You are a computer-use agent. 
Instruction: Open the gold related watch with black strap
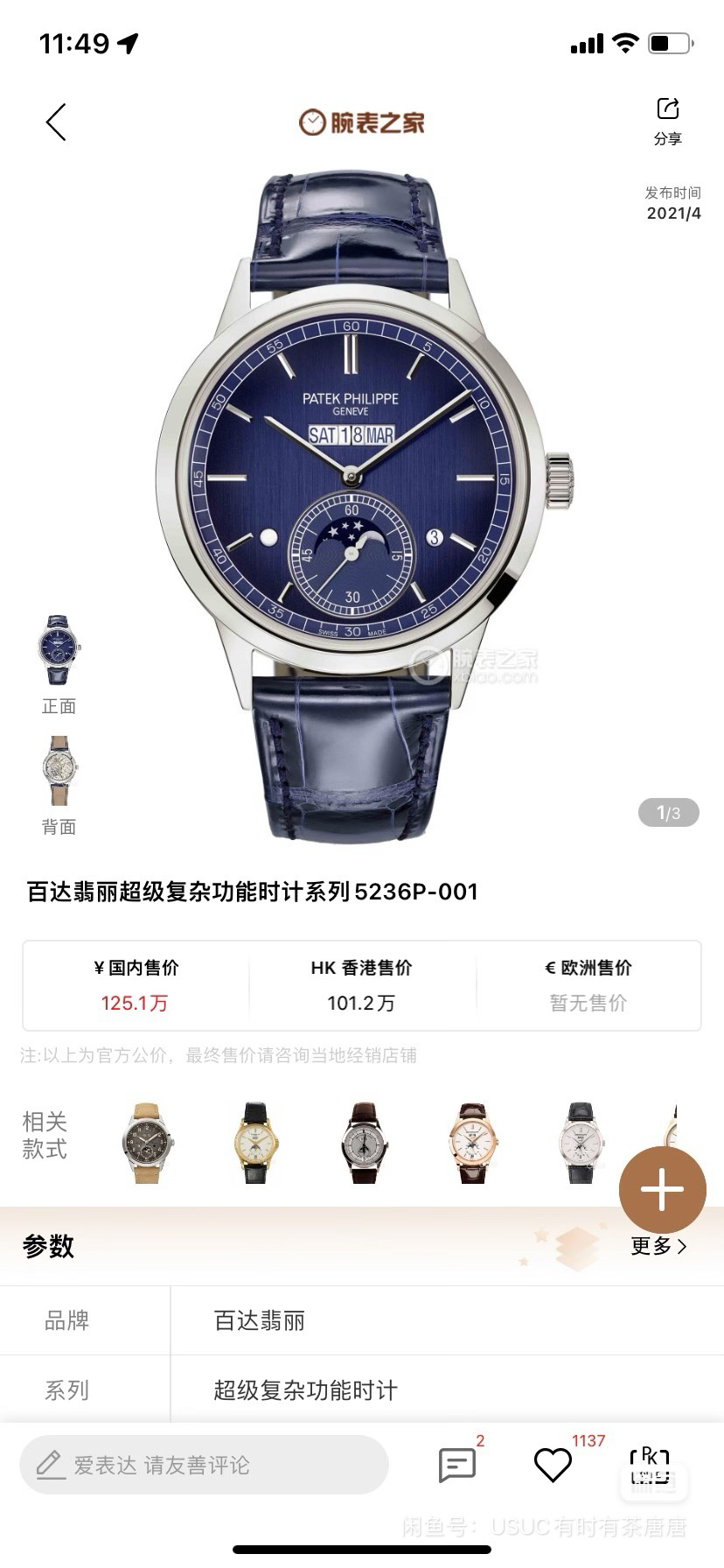point(255,1143)
